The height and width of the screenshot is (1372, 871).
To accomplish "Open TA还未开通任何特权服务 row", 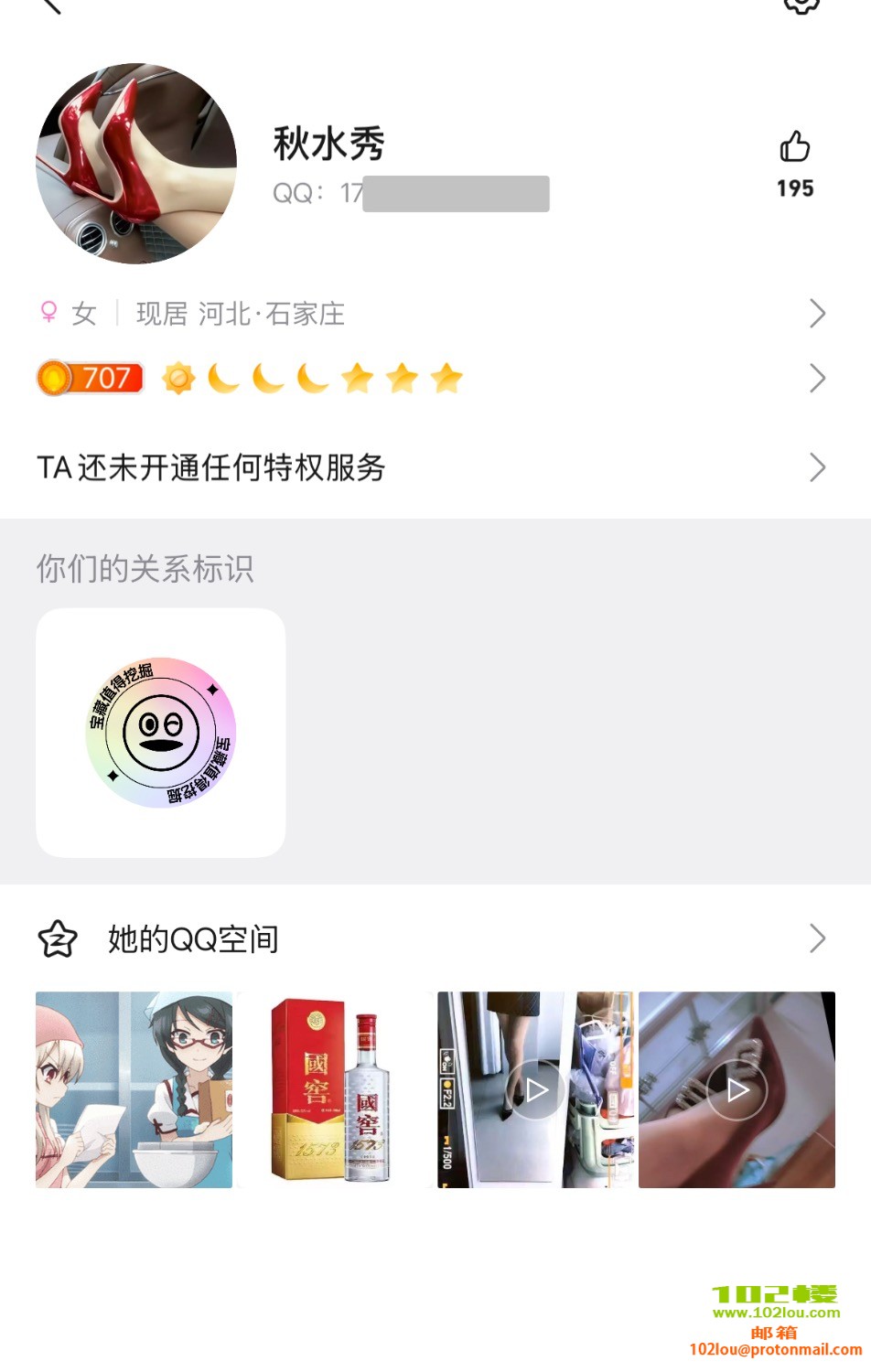I will [430, 467].
